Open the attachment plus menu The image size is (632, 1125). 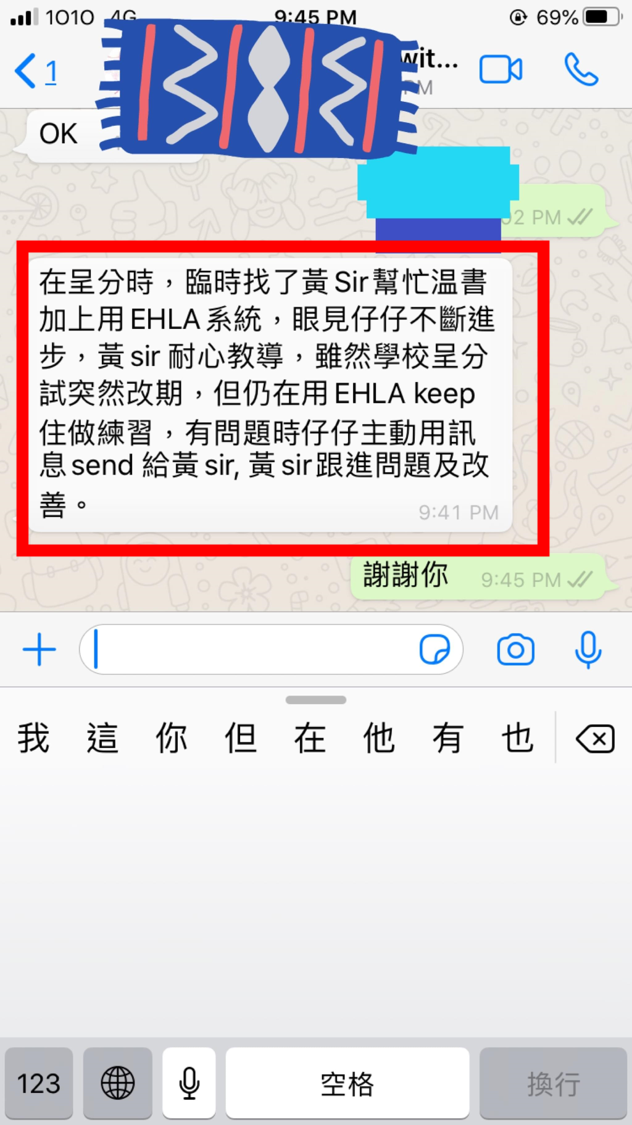point(39,651)
